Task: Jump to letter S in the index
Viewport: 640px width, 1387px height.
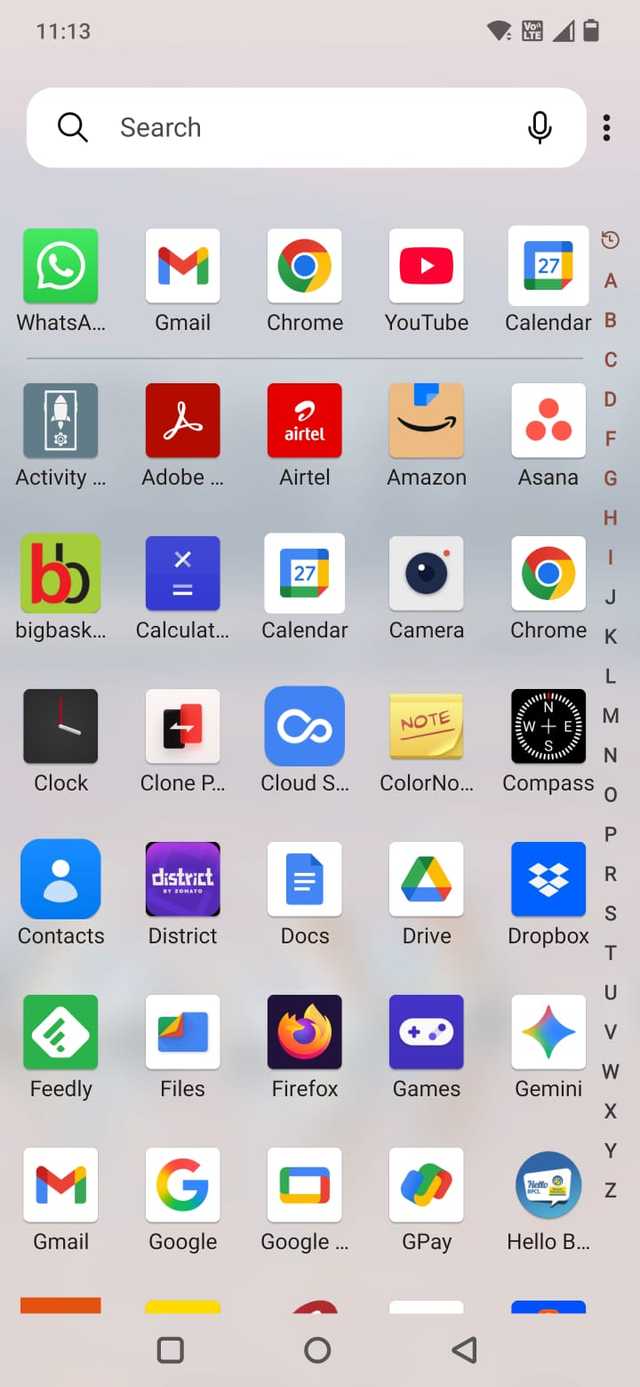Action: tap(610, 913)
